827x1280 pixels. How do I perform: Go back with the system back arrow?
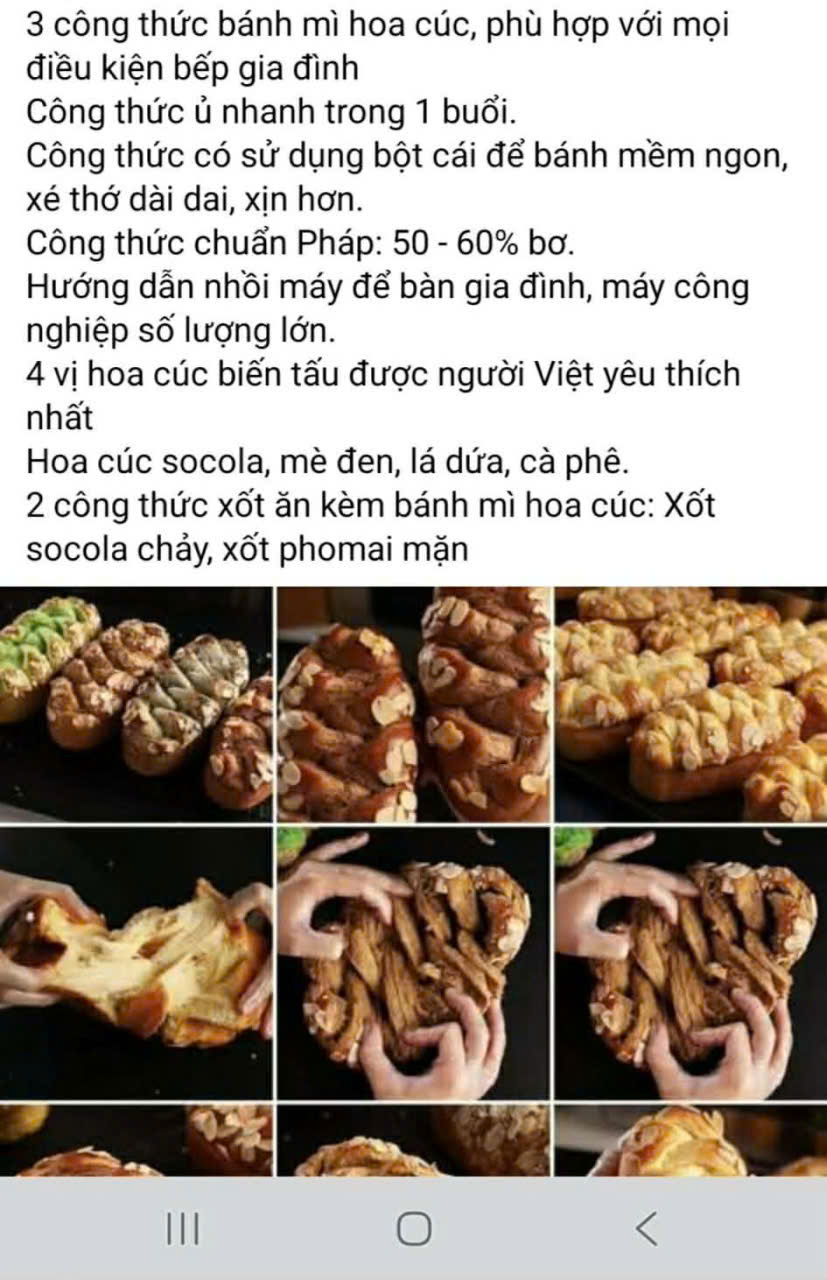[x=646, y=1228]
